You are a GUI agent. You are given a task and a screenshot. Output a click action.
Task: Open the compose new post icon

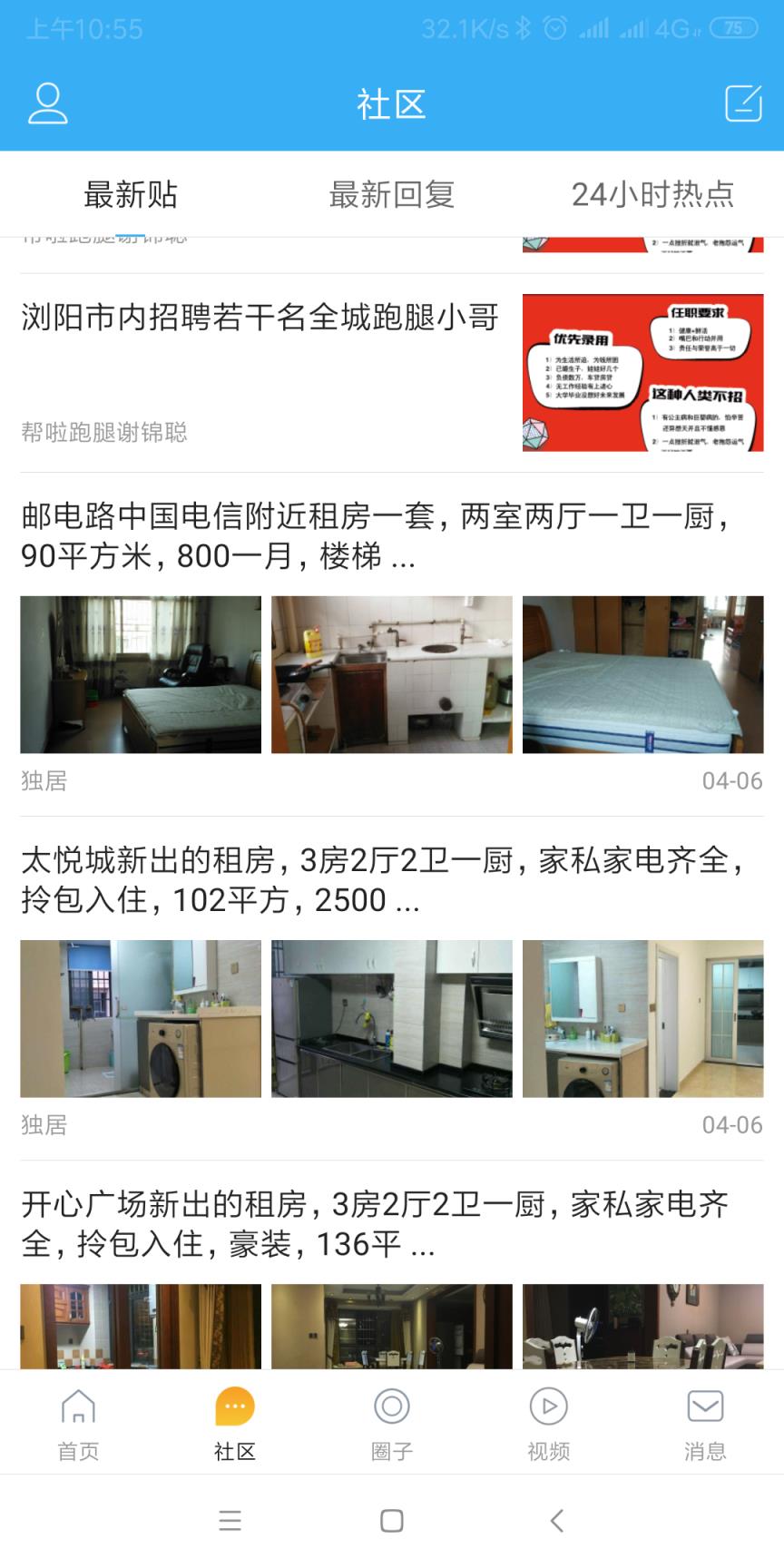(x=742, y=103)
